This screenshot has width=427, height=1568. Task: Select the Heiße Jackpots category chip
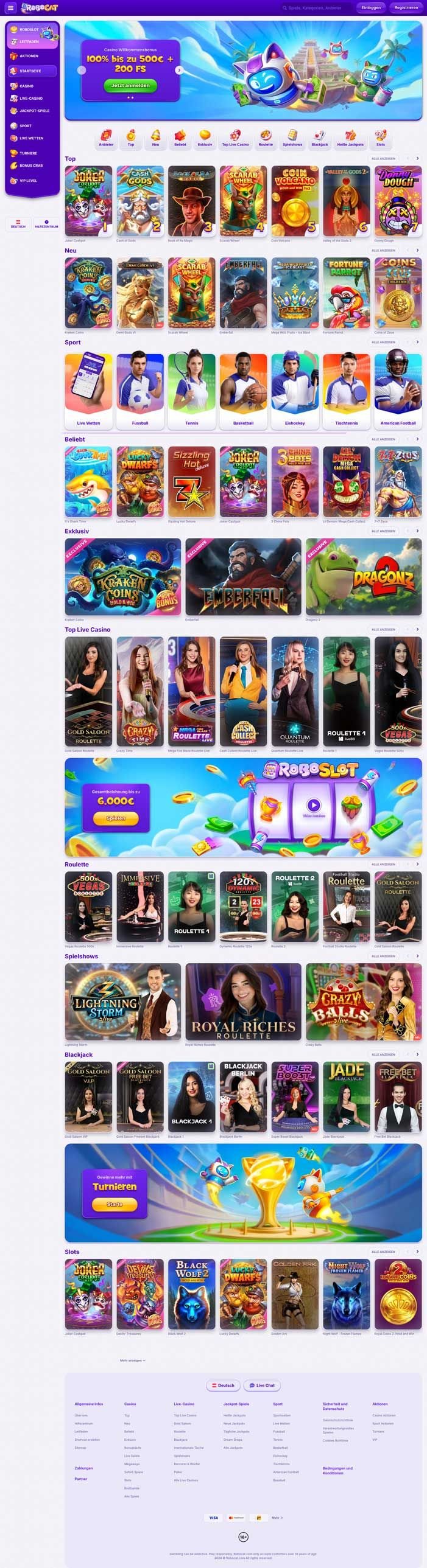(x=350, y=139)
